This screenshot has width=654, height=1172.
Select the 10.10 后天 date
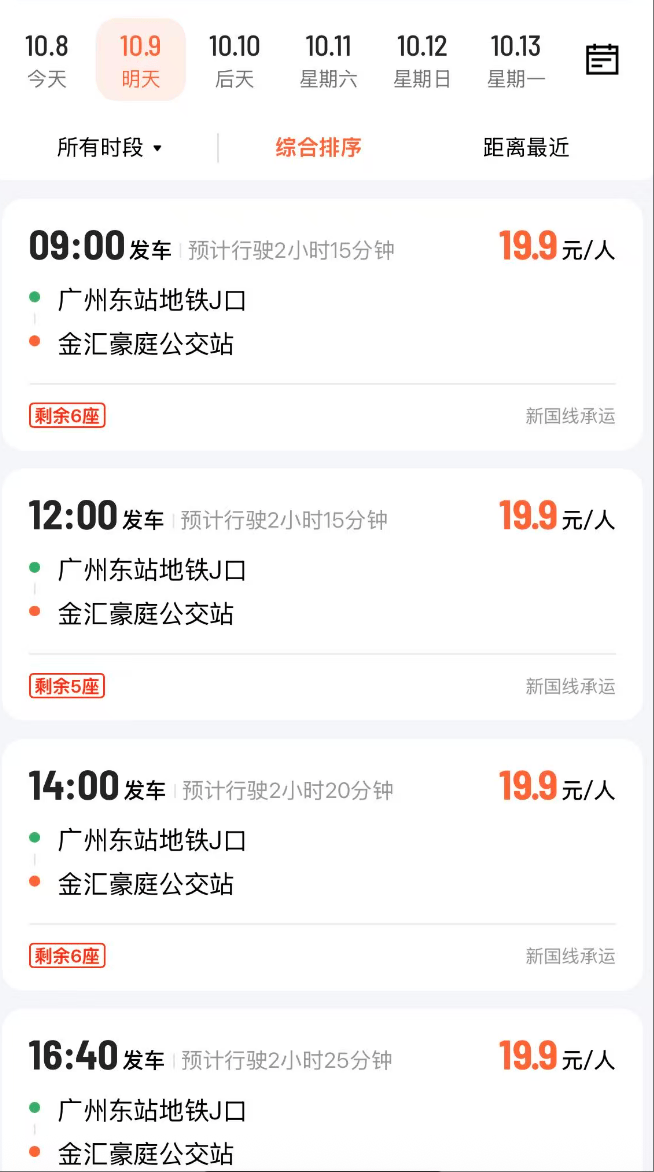click(234, 60)
